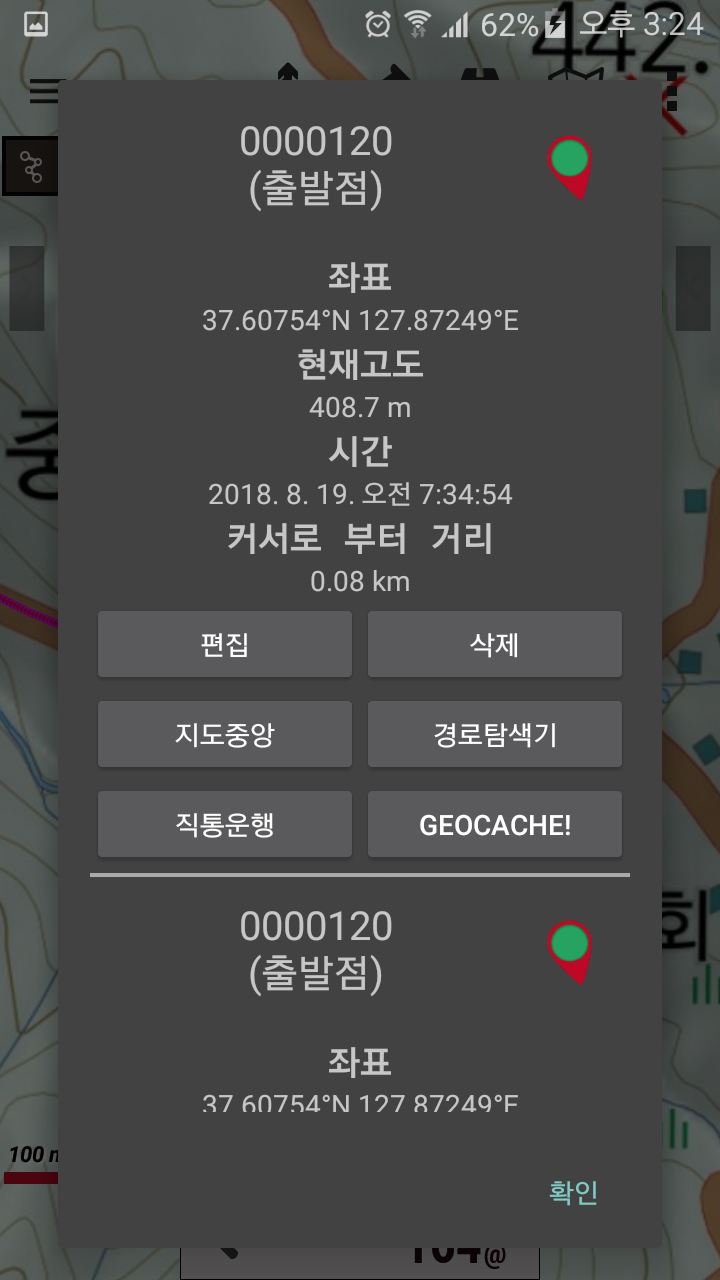Delete waypoint with the 삭제 button

tap(494, 644)
